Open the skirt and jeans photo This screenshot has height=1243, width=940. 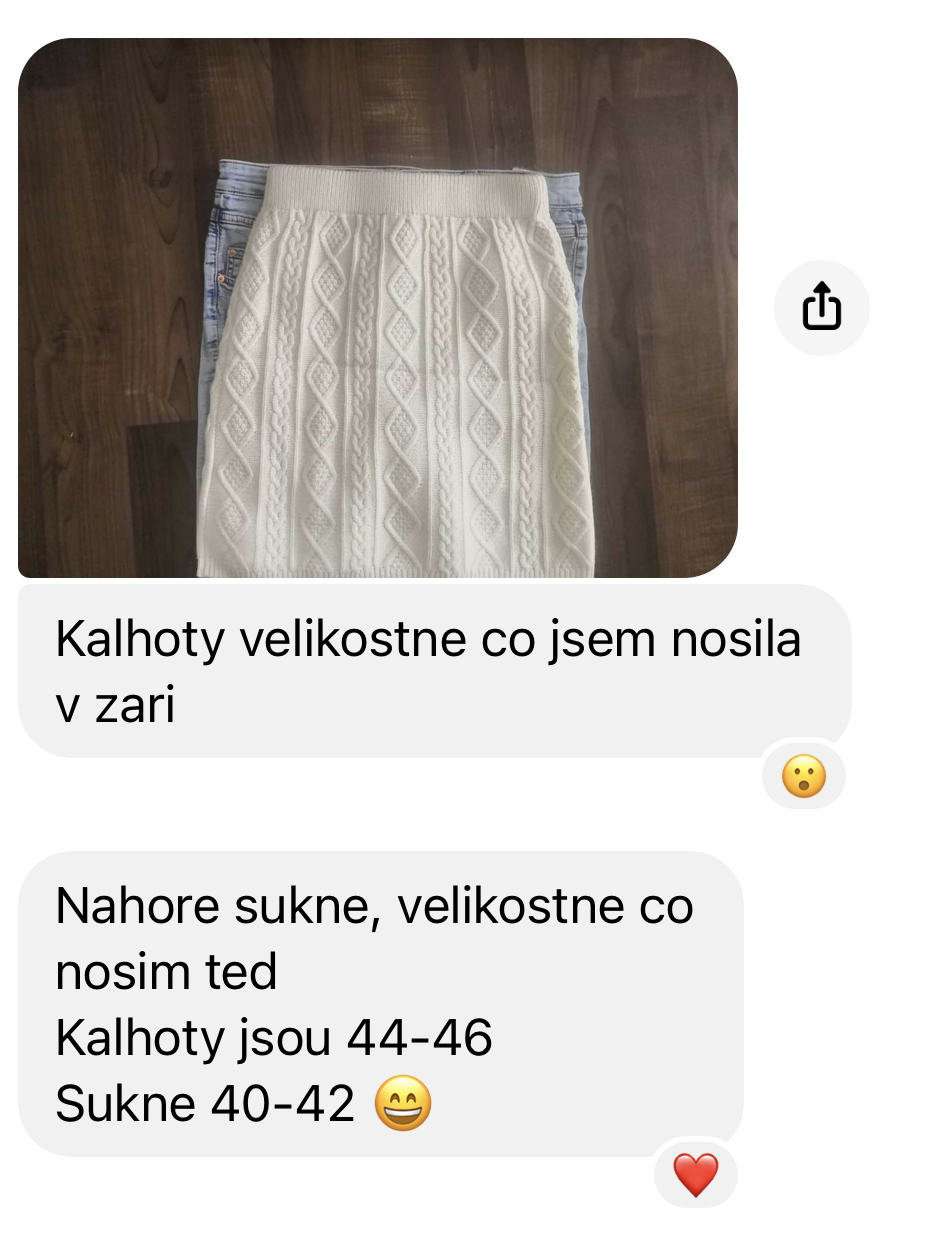pyautogui.click(x=378, y=308)
